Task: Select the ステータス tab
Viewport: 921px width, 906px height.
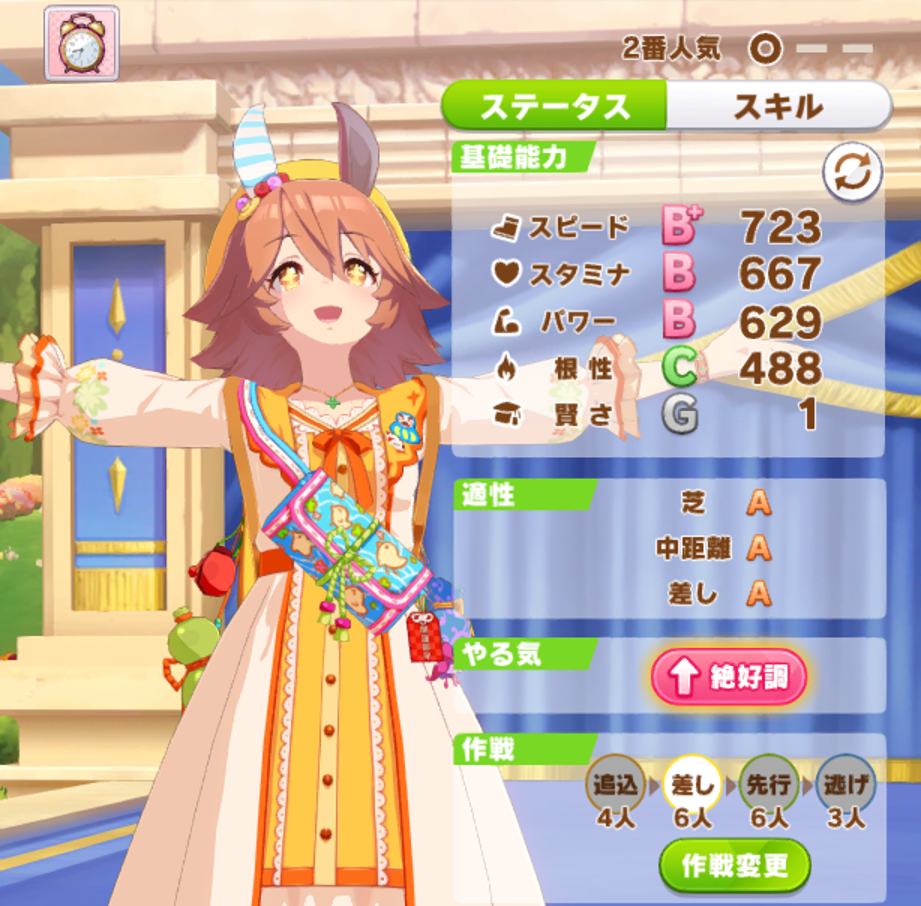Action: pyautogui.click(x=554, y=106)
